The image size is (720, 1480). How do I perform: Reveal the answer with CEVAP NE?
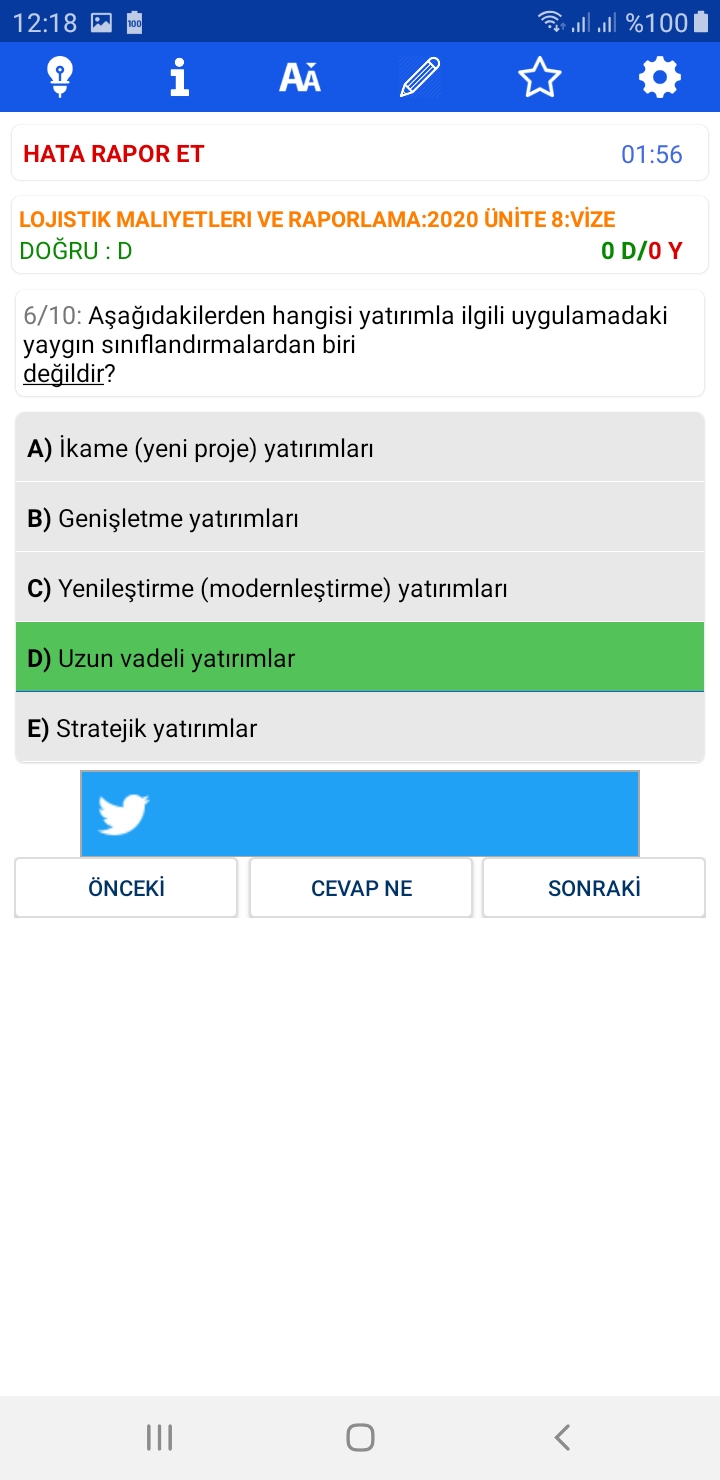click(x=361, y=888)
